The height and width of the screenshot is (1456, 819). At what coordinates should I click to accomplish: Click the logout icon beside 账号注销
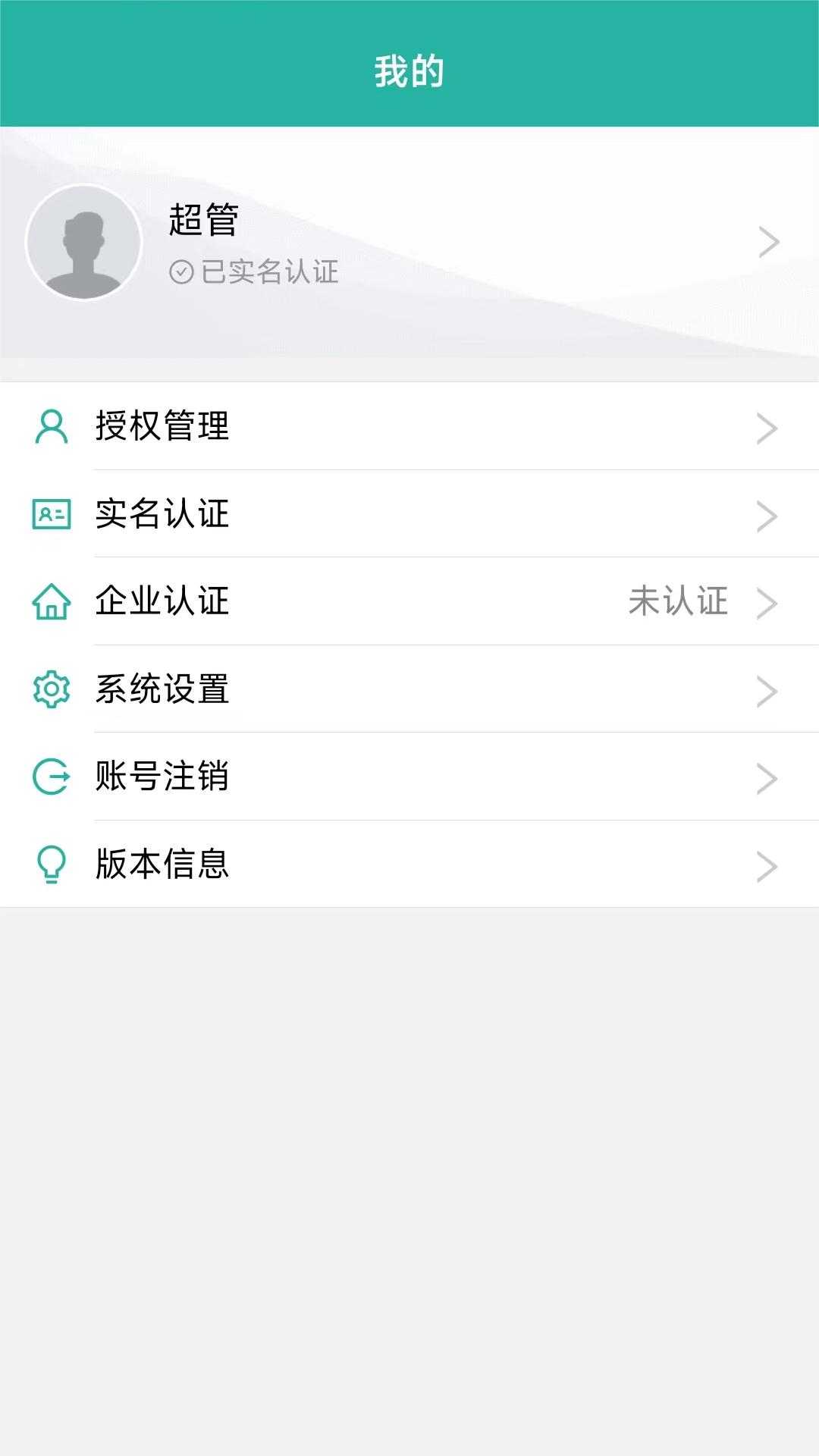point(50,778)
